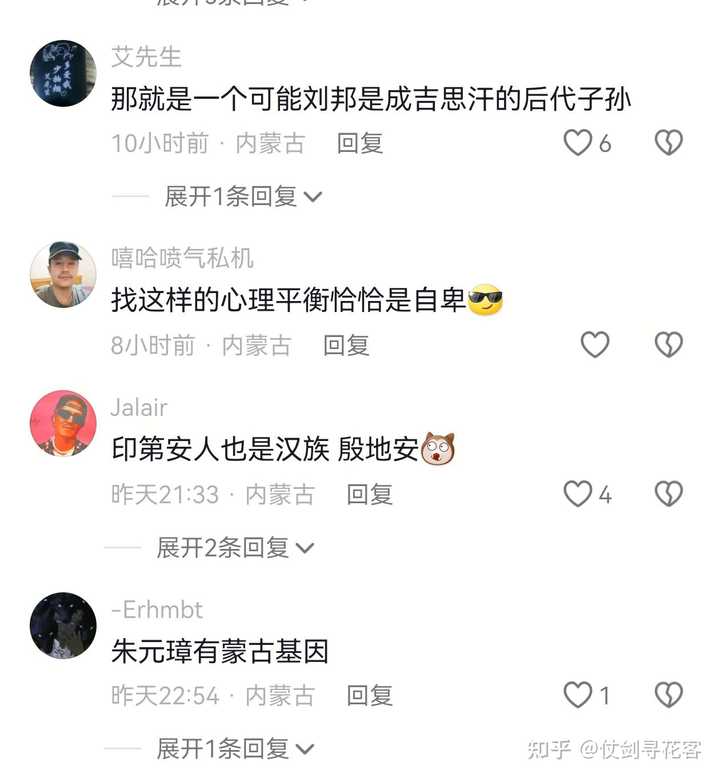The width and height of the screenshot is (720, 778).
Task: Open Jalair's profile avatar
Action: (63, 423)
